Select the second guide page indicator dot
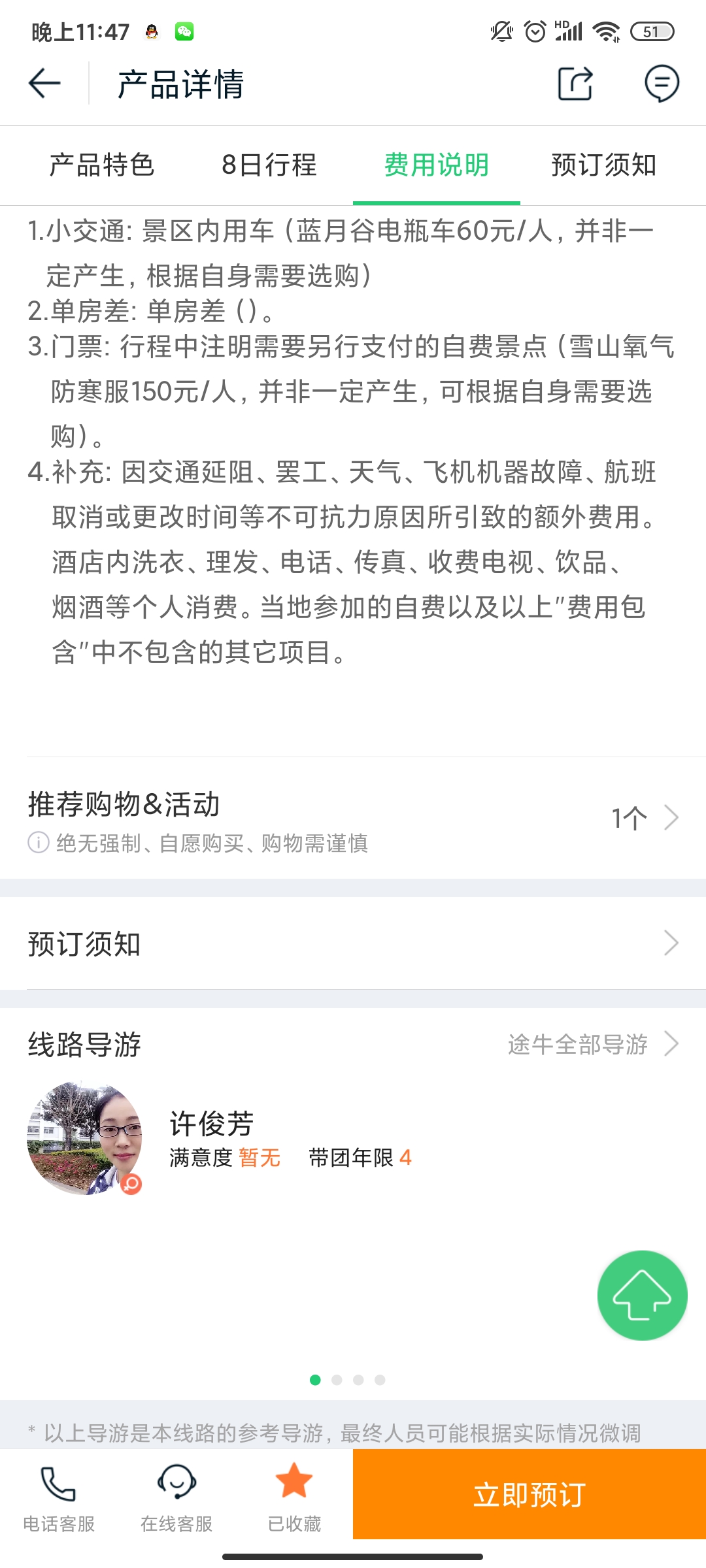 337,1380
